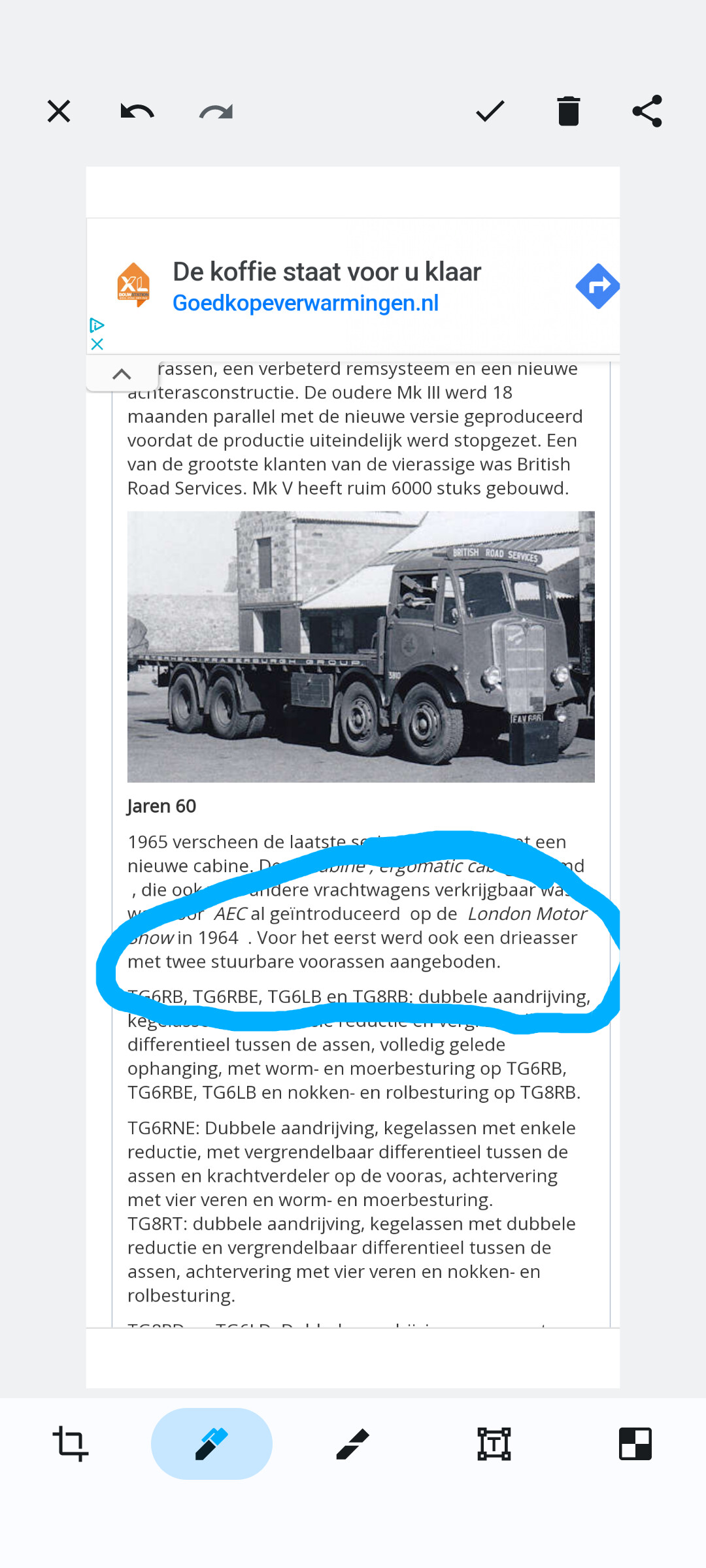Choose the eraser tool
706x1568 pixels.
click(x=353, y=1444)
